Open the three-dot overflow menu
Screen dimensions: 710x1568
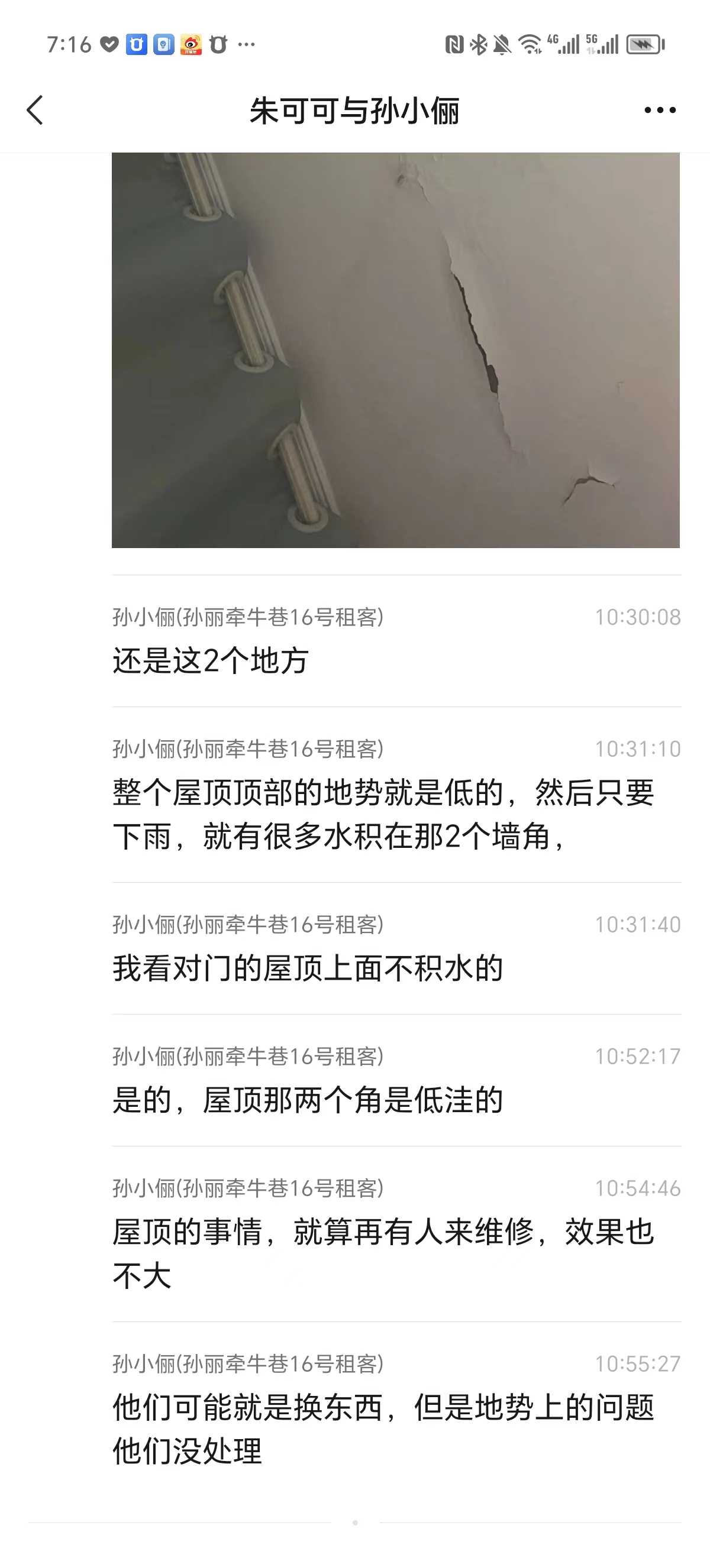660,110
